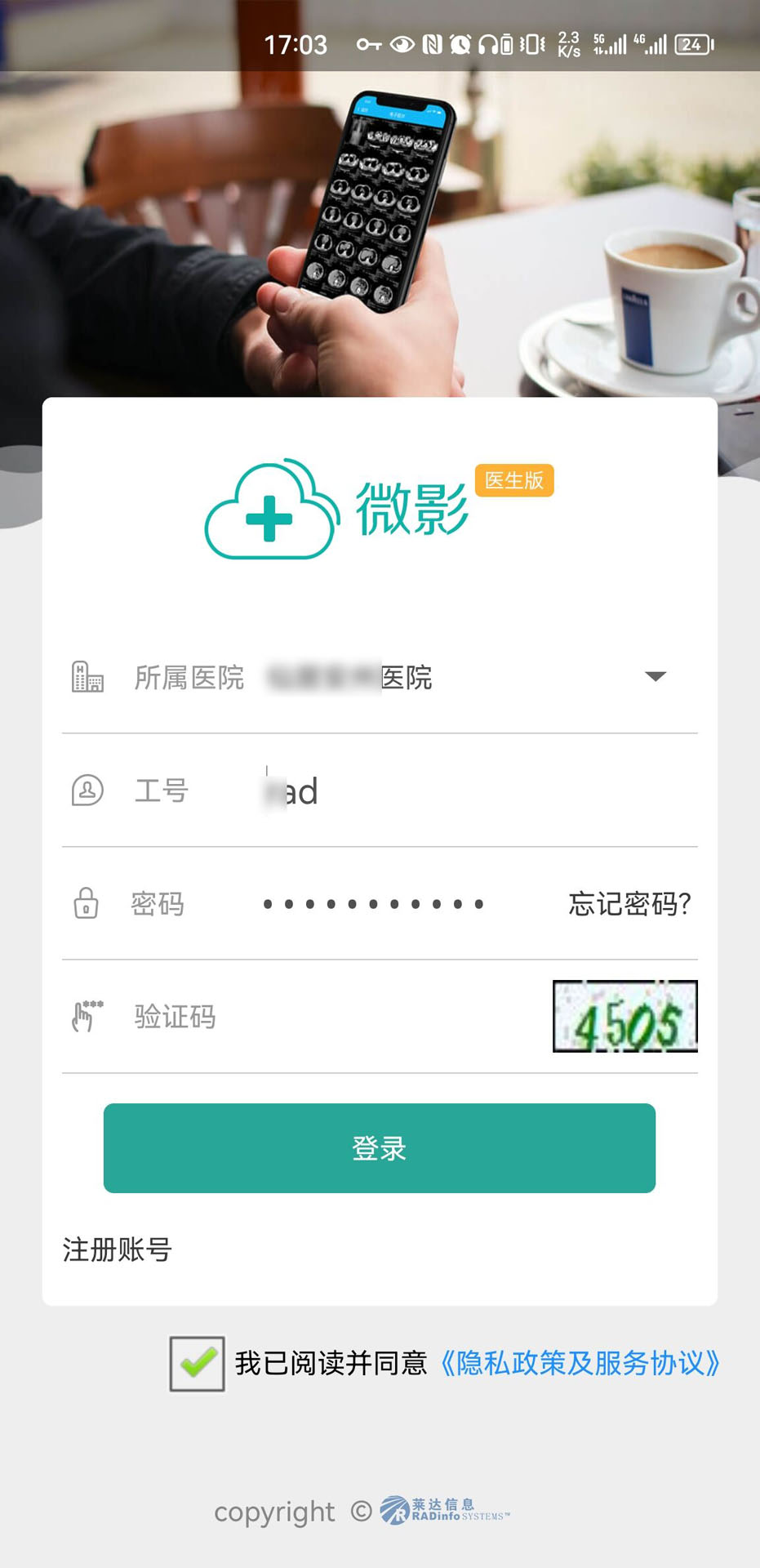Select the person icon next to 工号
Image resolution: width=760 pixels, height=1568 pixels.
[x=87, y=790]
